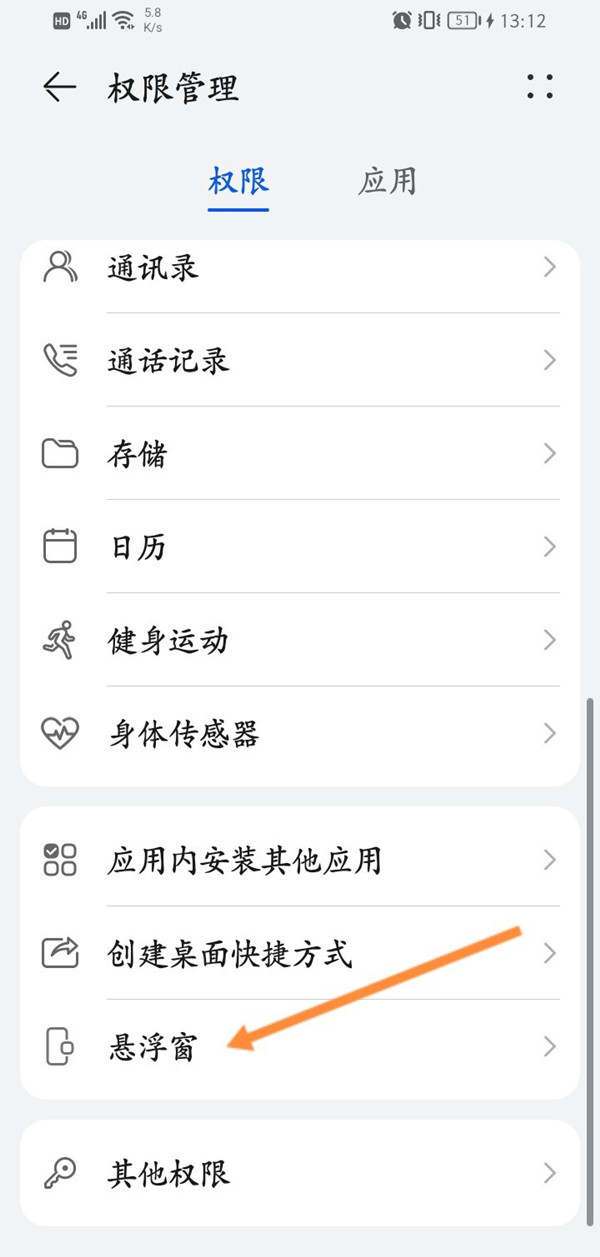This screenshot has width=600, height=1257.
Task: View 身体传感器 permission
Action: pos(300,734)
